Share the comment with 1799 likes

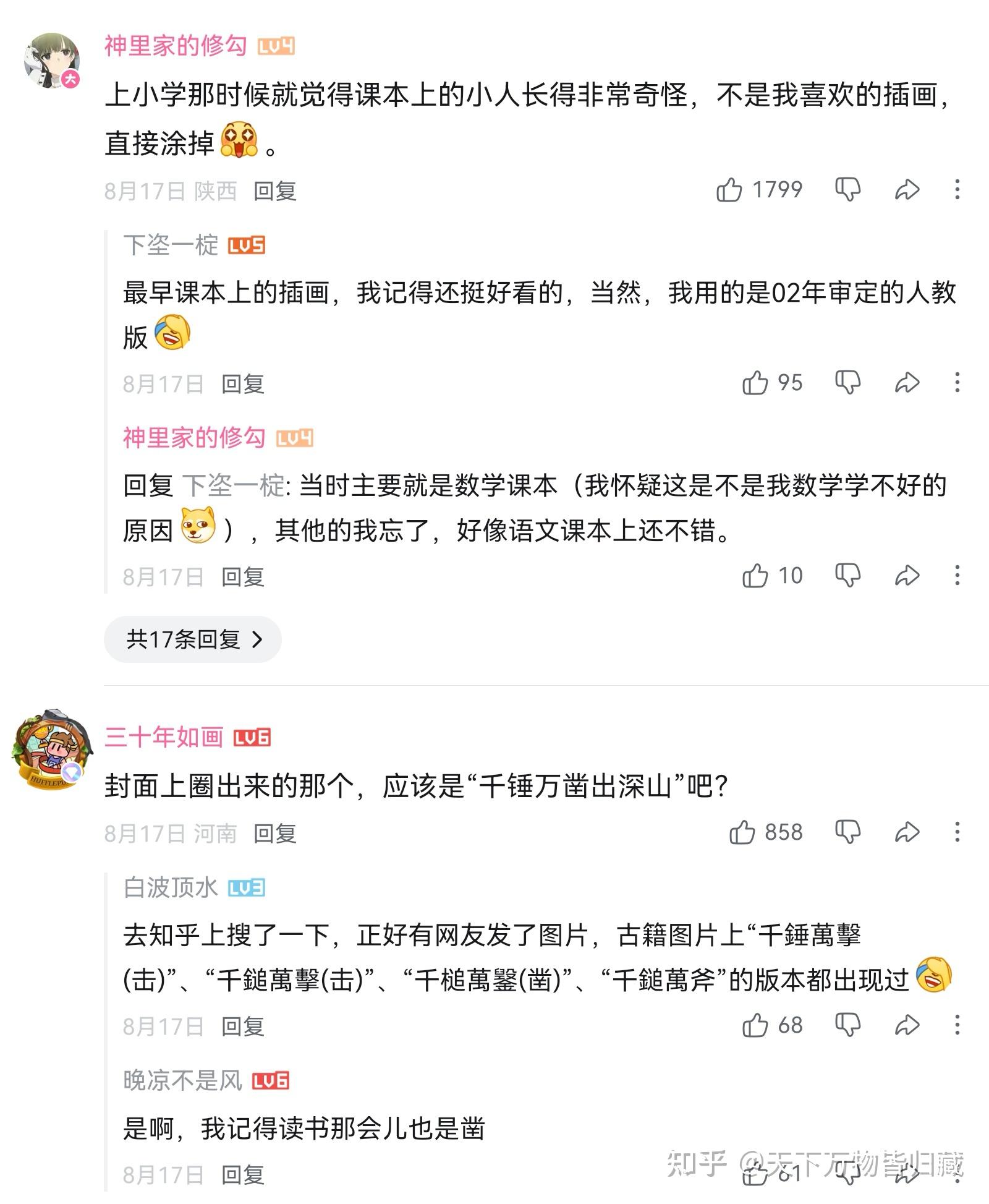point(907,189)
